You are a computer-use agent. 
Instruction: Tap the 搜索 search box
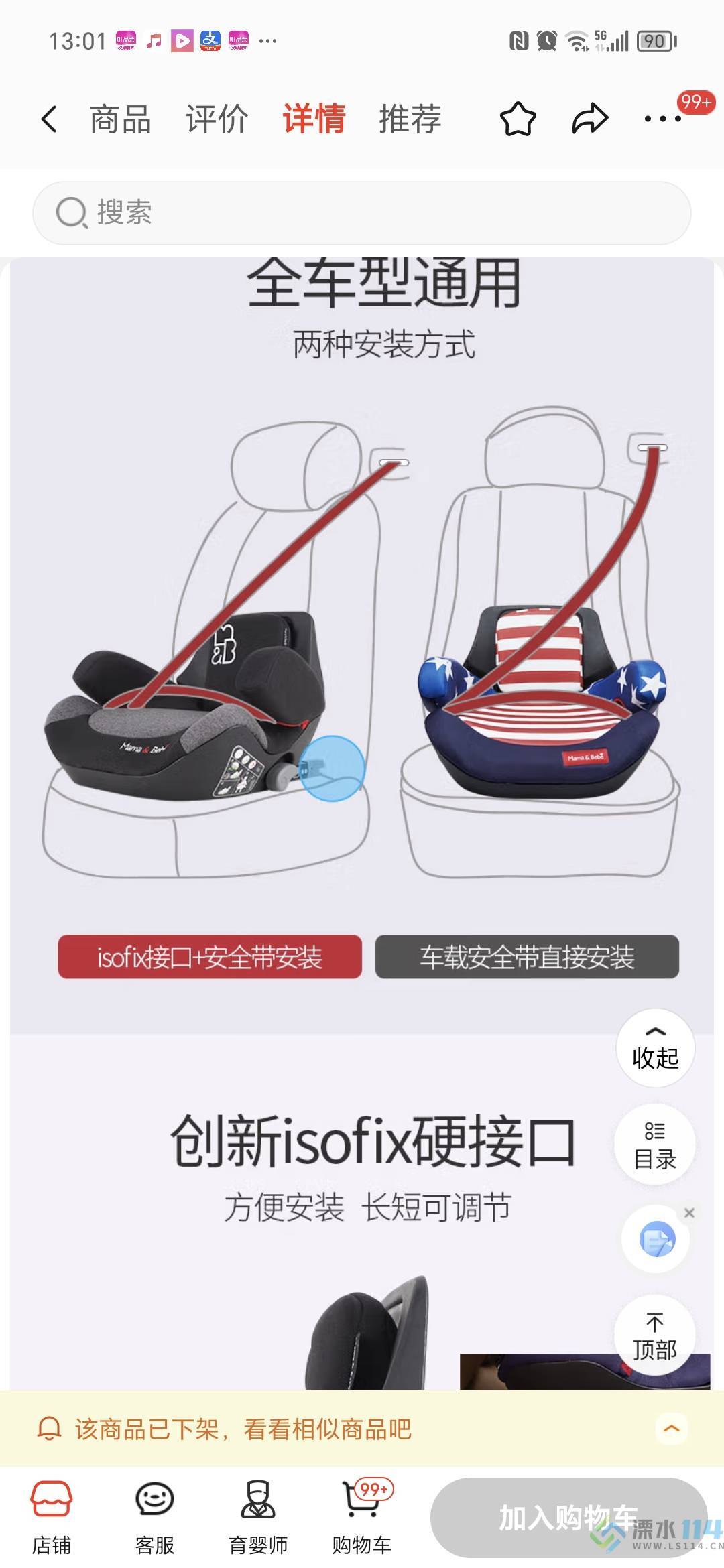[x=362, y=213]
